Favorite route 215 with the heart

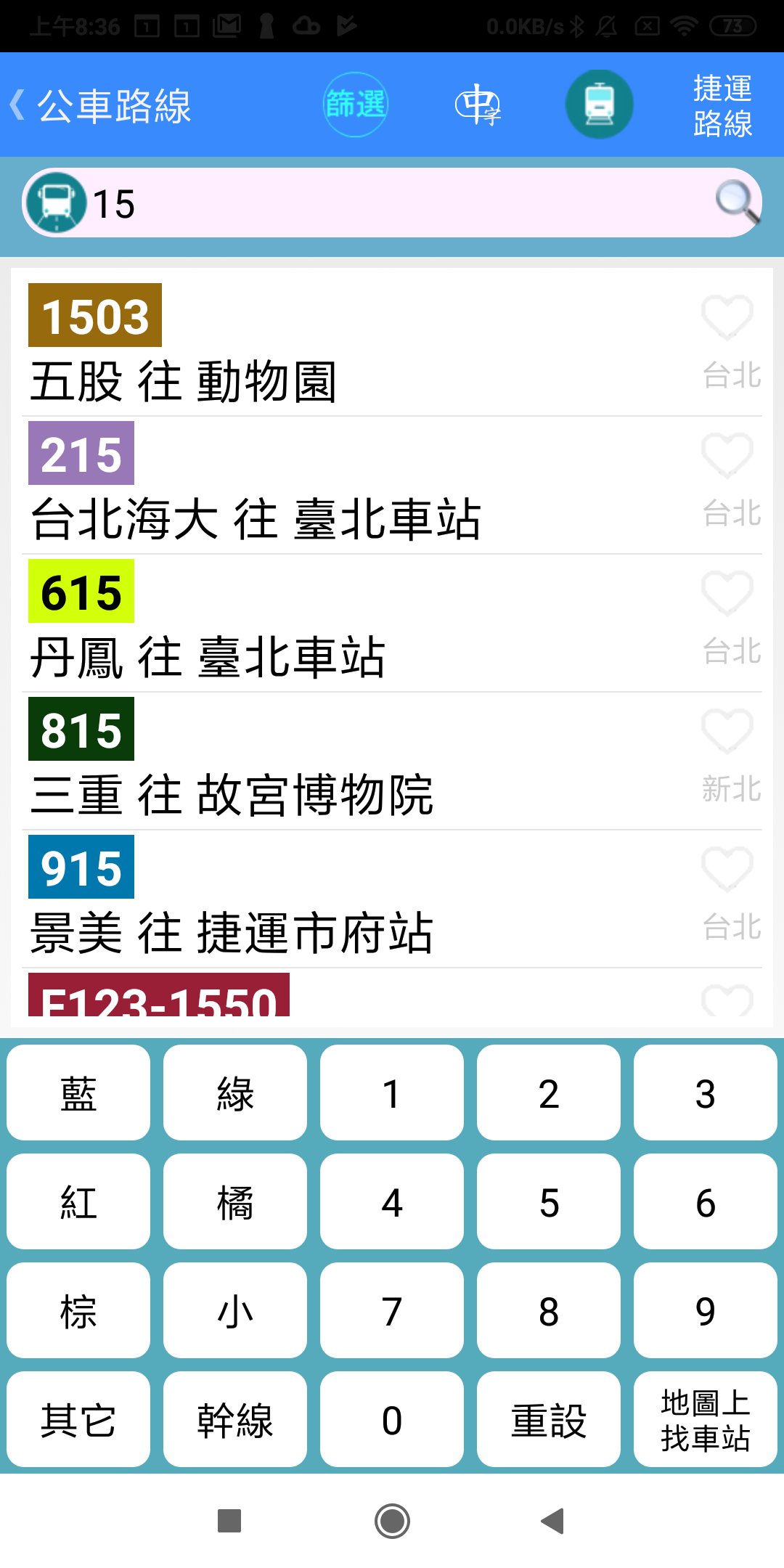click(x=727, y=455)
